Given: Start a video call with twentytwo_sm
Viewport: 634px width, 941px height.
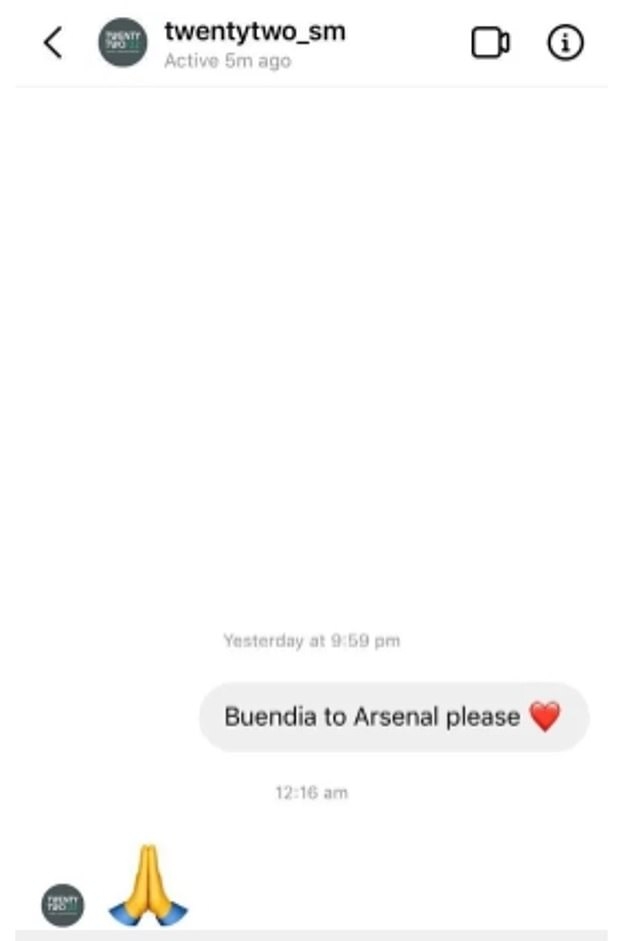Looking at the screenshot, I should point(490,43).
